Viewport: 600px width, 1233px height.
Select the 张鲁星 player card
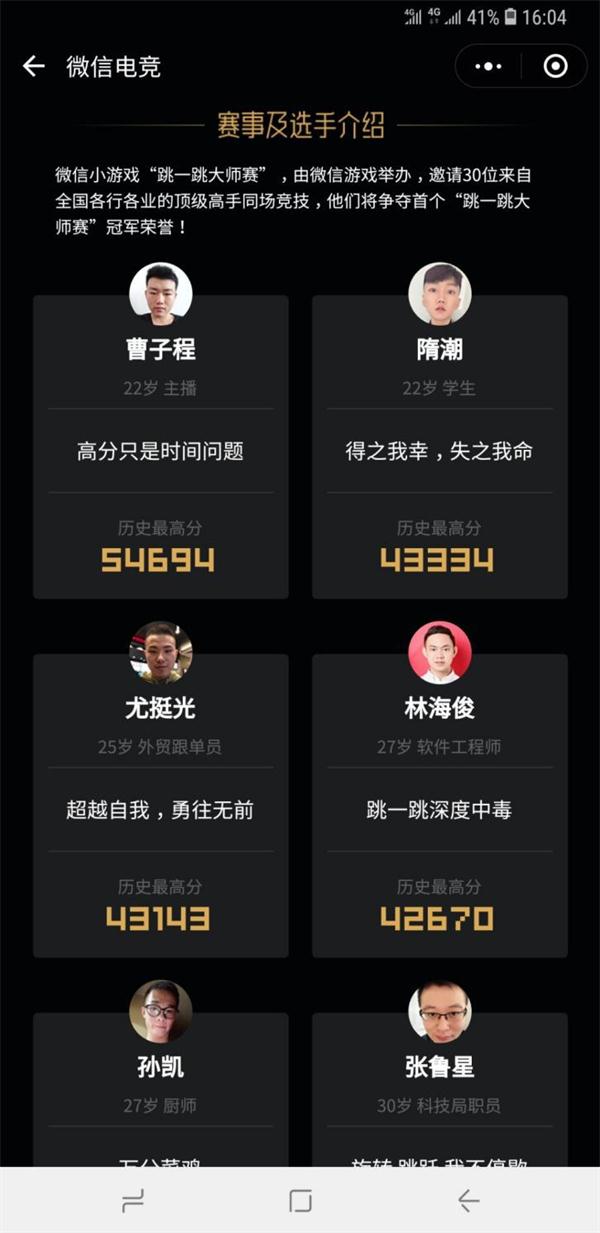440,1089
